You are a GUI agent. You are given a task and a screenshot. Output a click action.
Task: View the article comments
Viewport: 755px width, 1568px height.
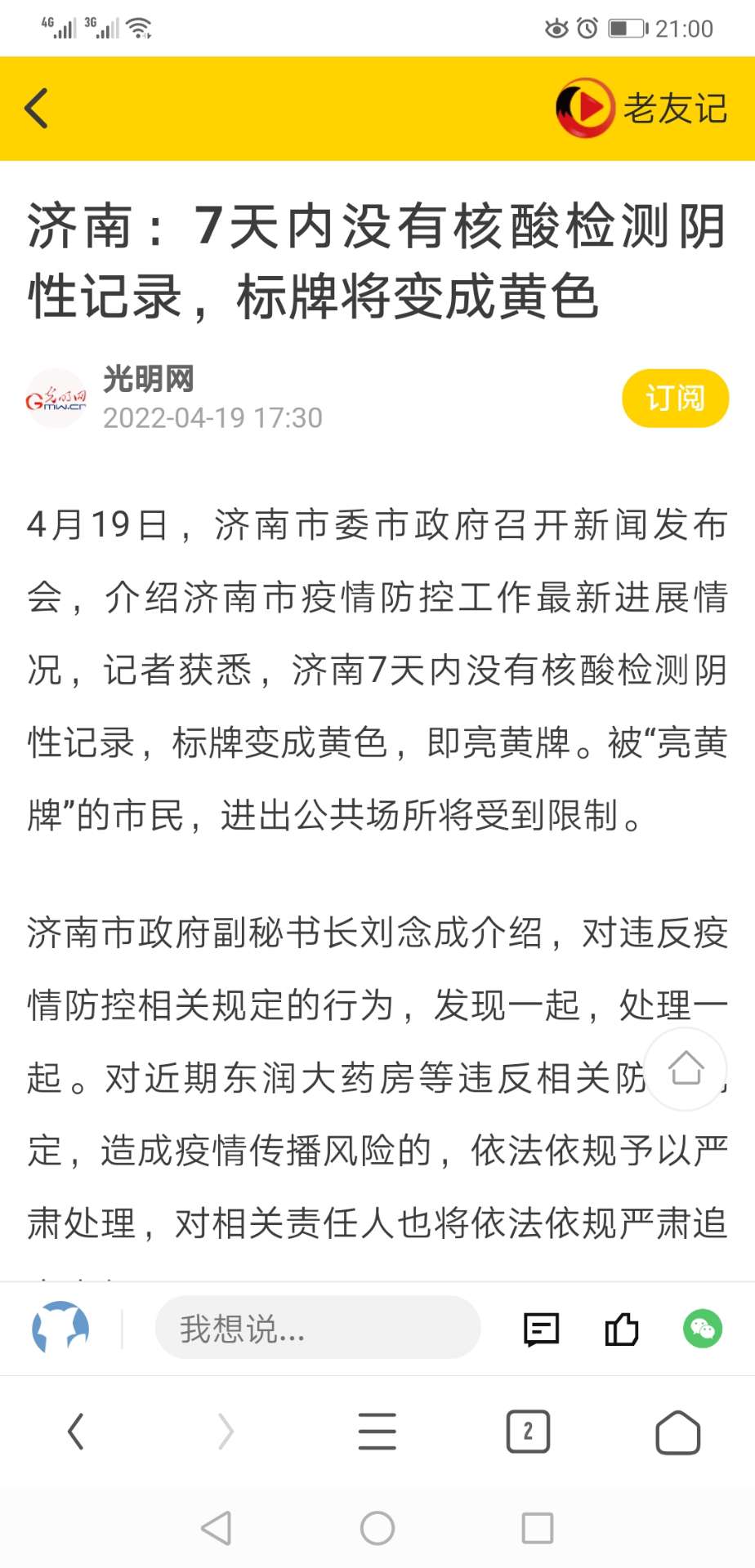point(541,1330)
